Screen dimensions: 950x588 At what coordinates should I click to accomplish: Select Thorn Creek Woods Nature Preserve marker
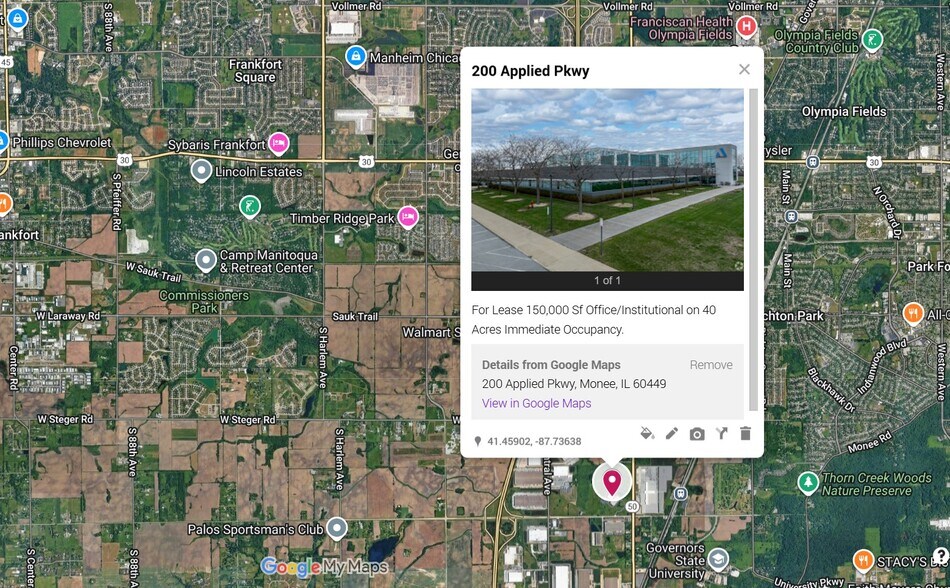(x=808, y=483)
